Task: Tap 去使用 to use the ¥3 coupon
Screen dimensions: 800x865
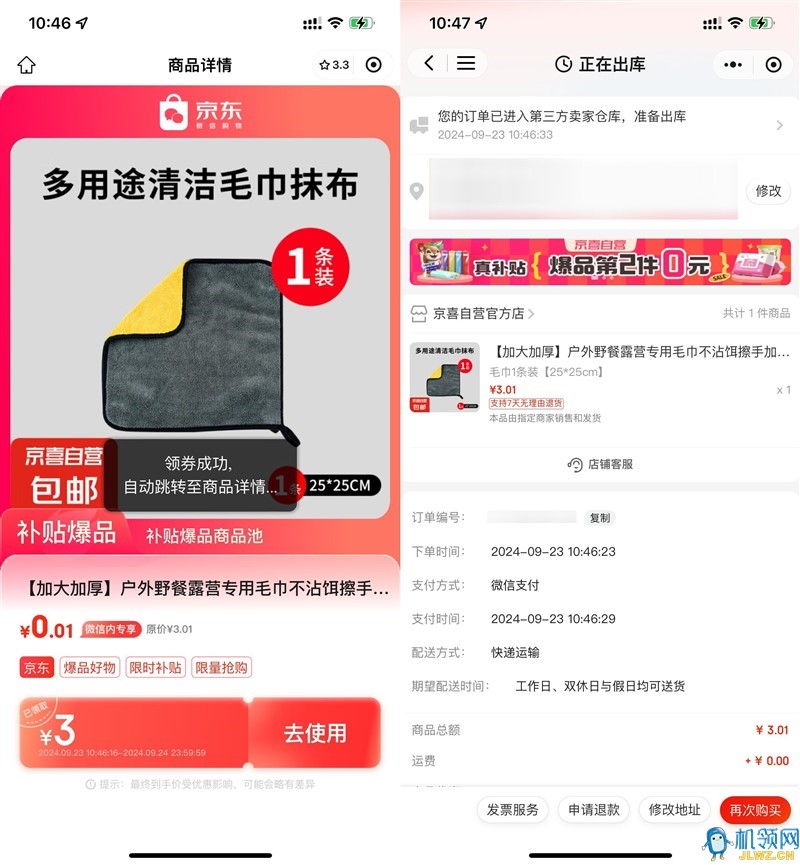Action: pyautogui.click(x=315, y=733)
